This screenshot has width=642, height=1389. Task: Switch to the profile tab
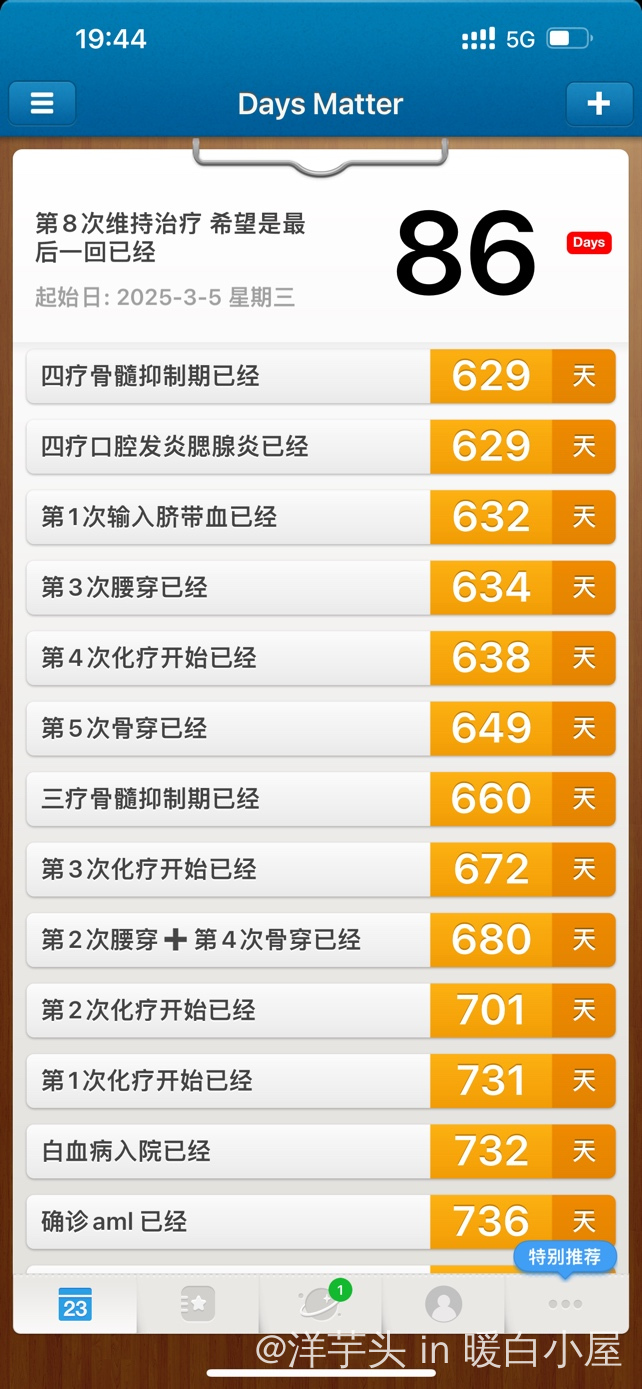pyautogui.click(x=443, y=1304)
